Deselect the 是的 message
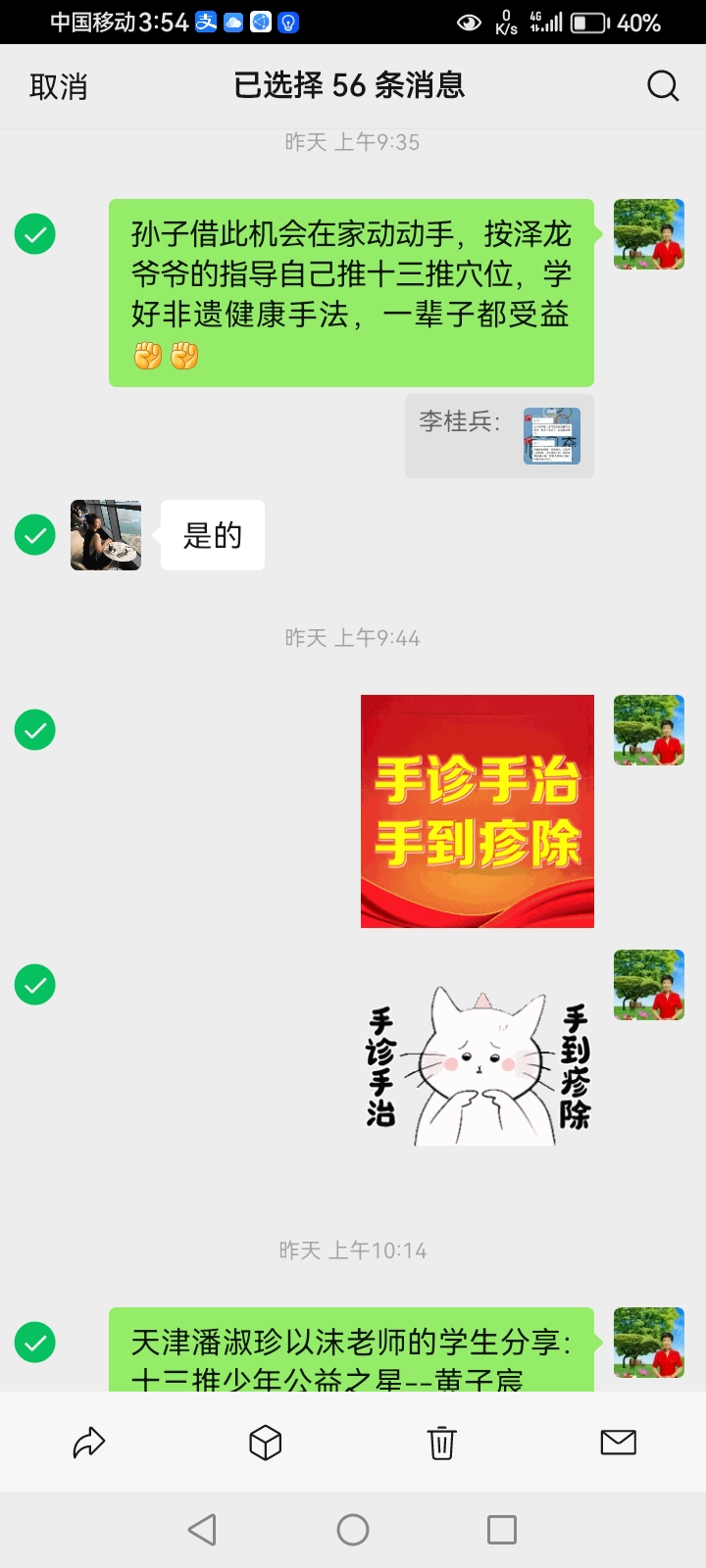Viewport: 706px width, 1568px height. (x=35, y=534)
